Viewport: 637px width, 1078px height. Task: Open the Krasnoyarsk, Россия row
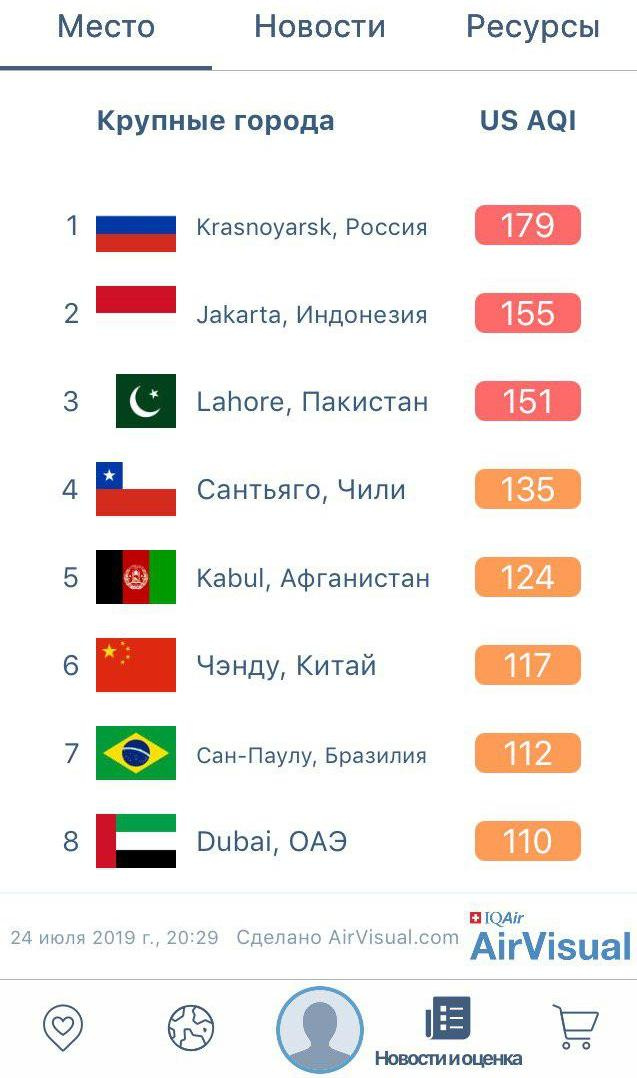pyautogui.click(x=311, y=227)
